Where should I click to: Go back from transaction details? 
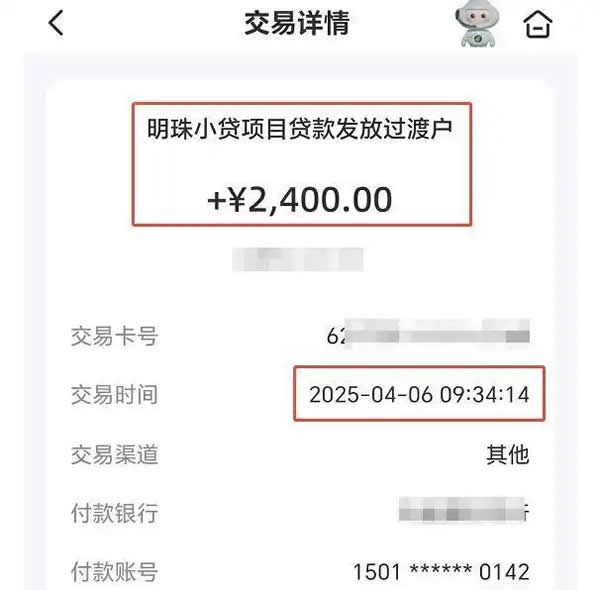tap(56, 24)
